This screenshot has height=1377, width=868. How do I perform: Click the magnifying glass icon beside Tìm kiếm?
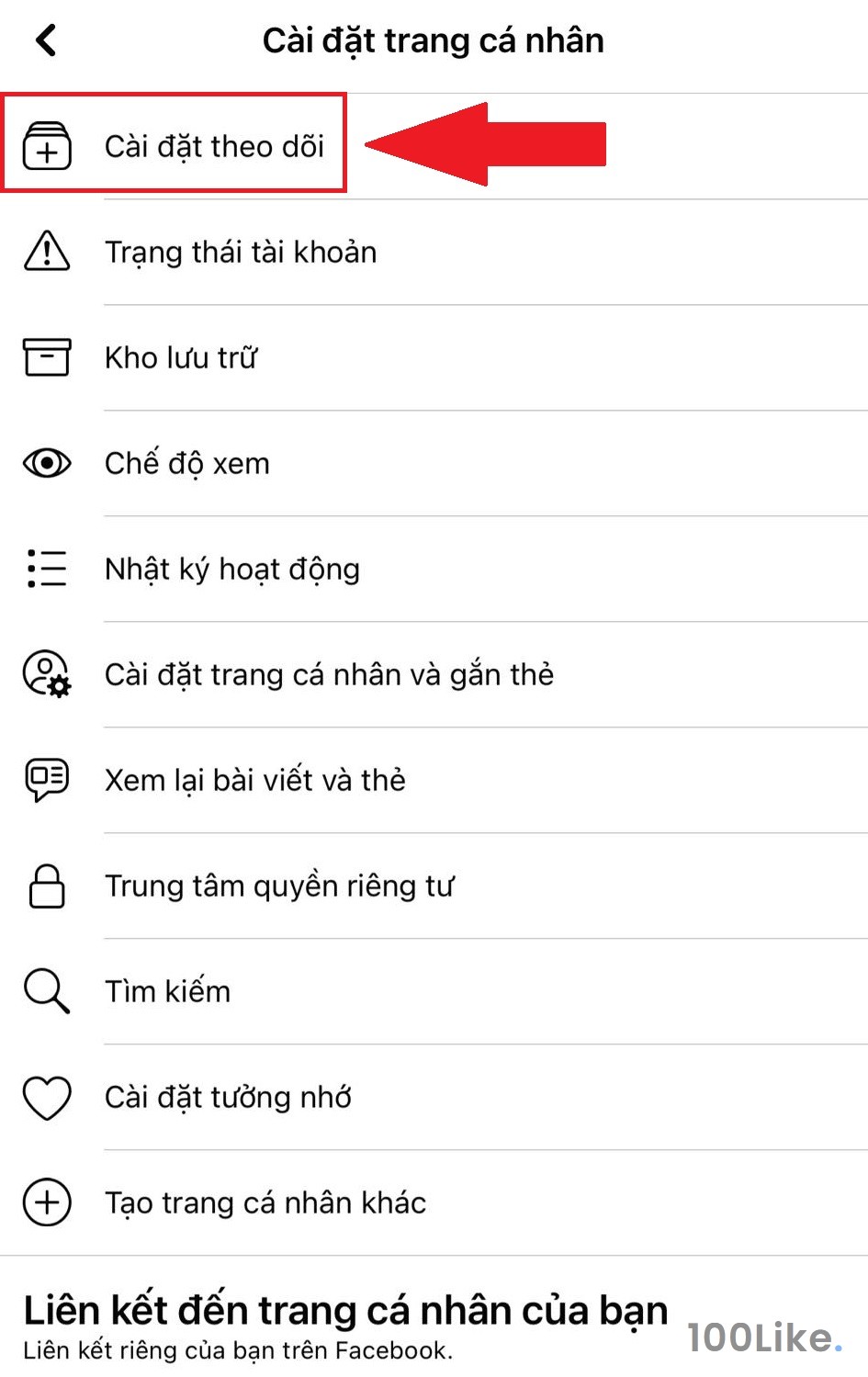[46, 991]
